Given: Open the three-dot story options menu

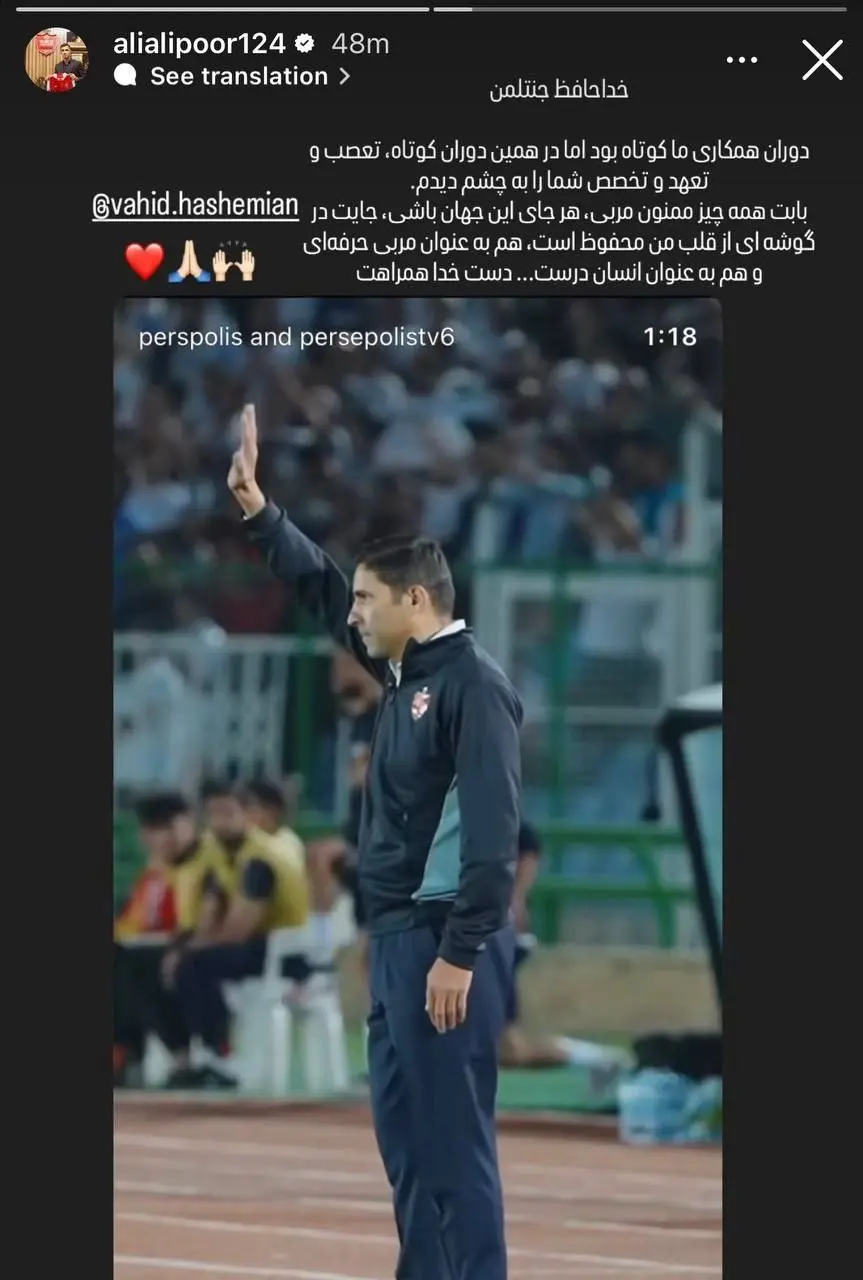Looking at the screenshot, I should (741, 60).
